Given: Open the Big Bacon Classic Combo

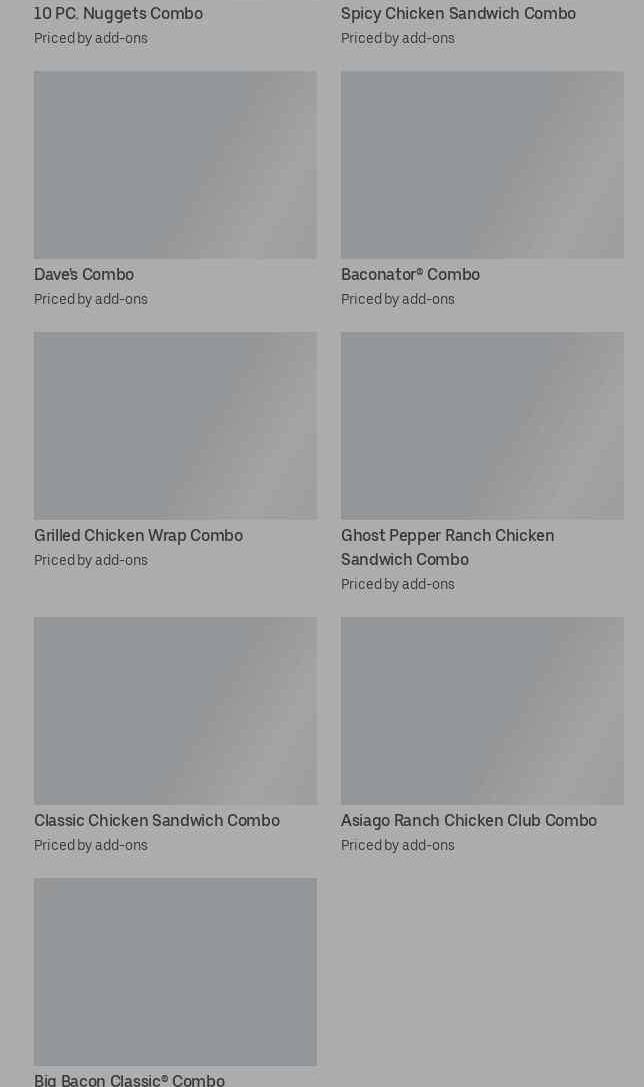Looking at the screenshot, I should [175, 982].
